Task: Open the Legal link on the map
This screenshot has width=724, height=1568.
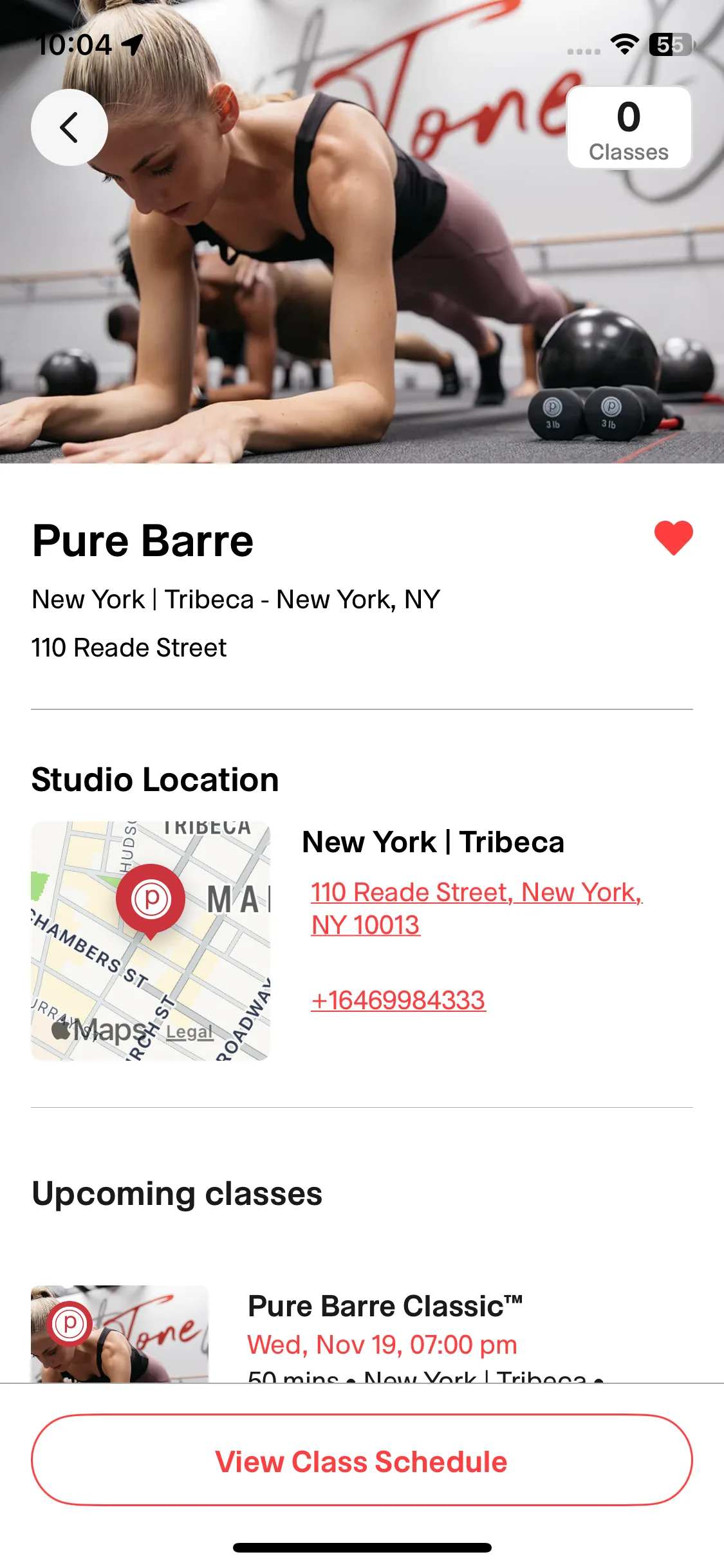Action: tap(189, 1032)
